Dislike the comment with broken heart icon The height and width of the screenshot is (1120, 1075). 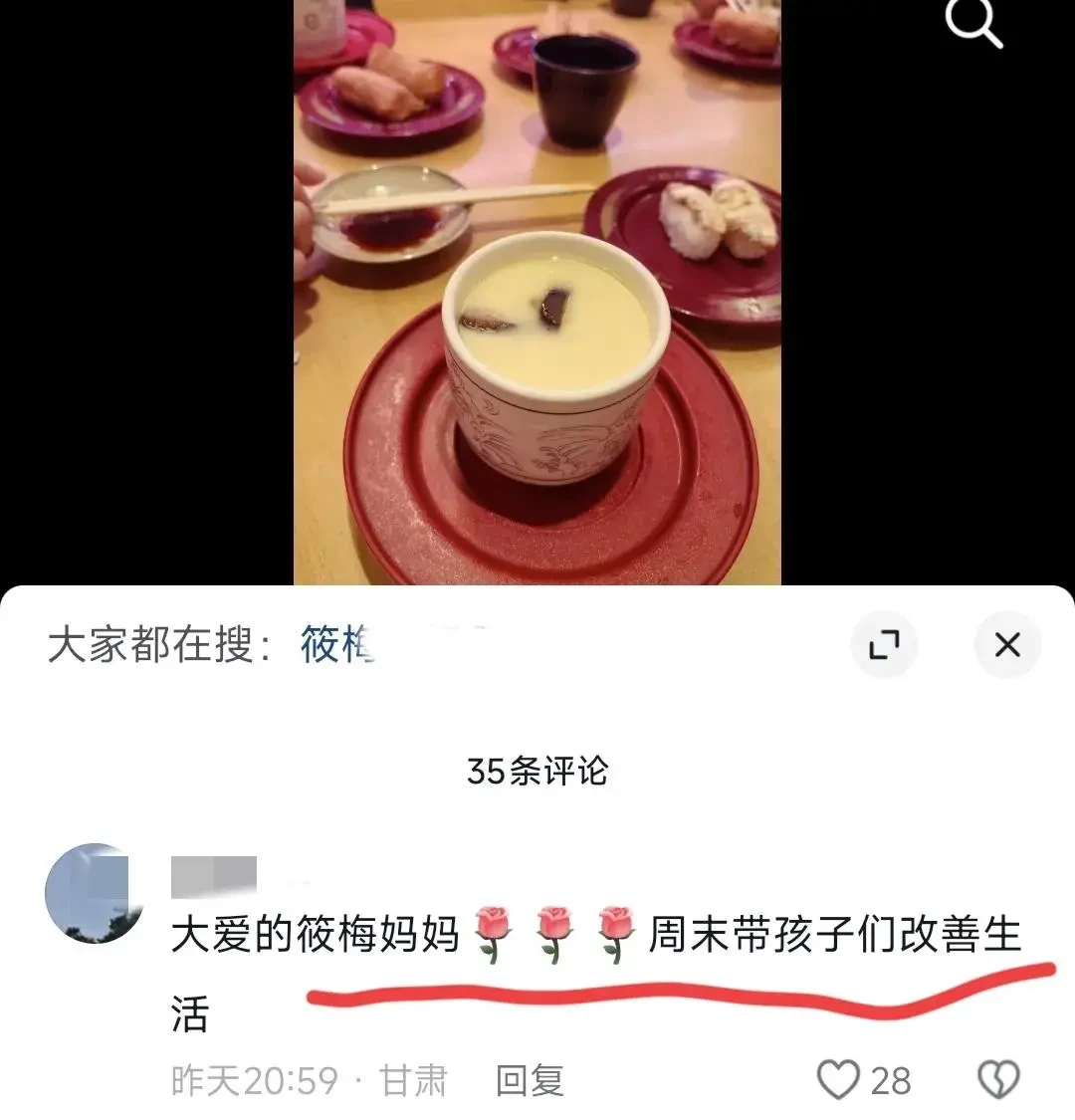click(x=998, y=1080)
